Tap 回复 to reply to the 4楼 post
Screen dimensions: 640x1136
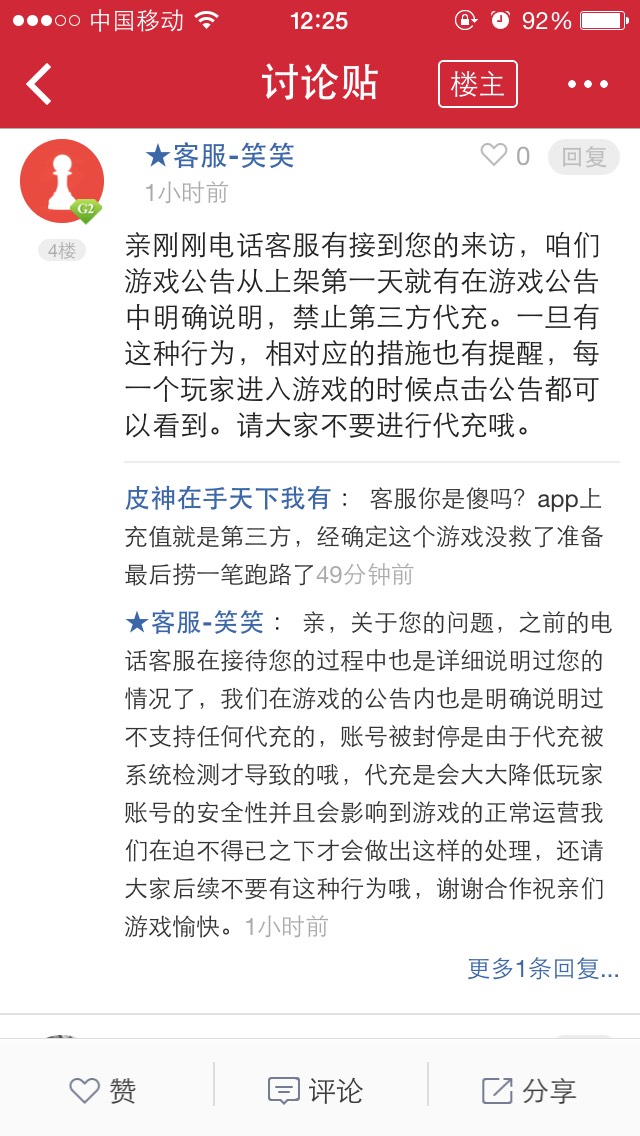coord(584,157)
